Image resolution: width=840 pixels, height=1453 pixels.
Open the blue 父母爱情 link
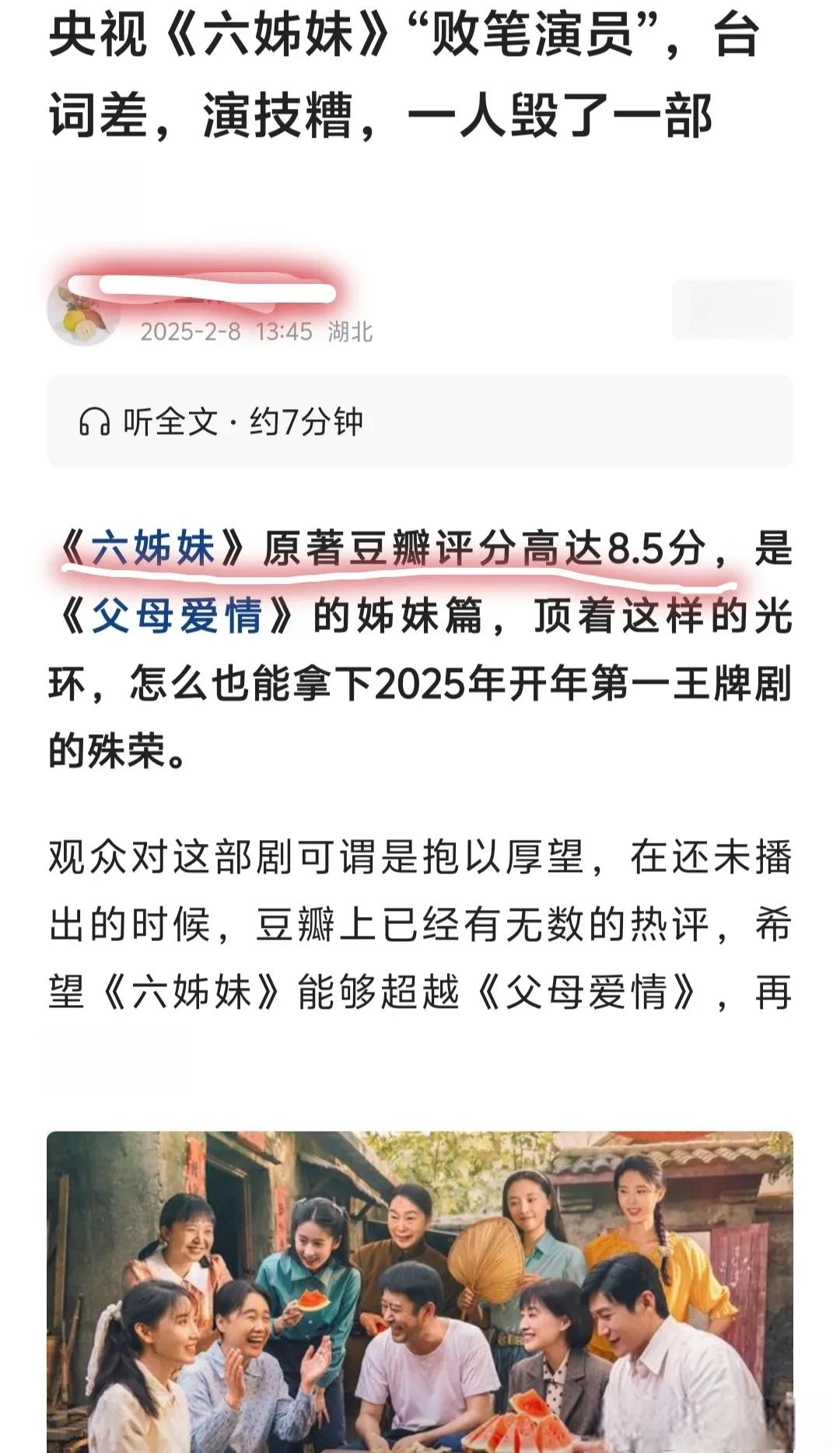pyautogui.click(x=177, y=617)
